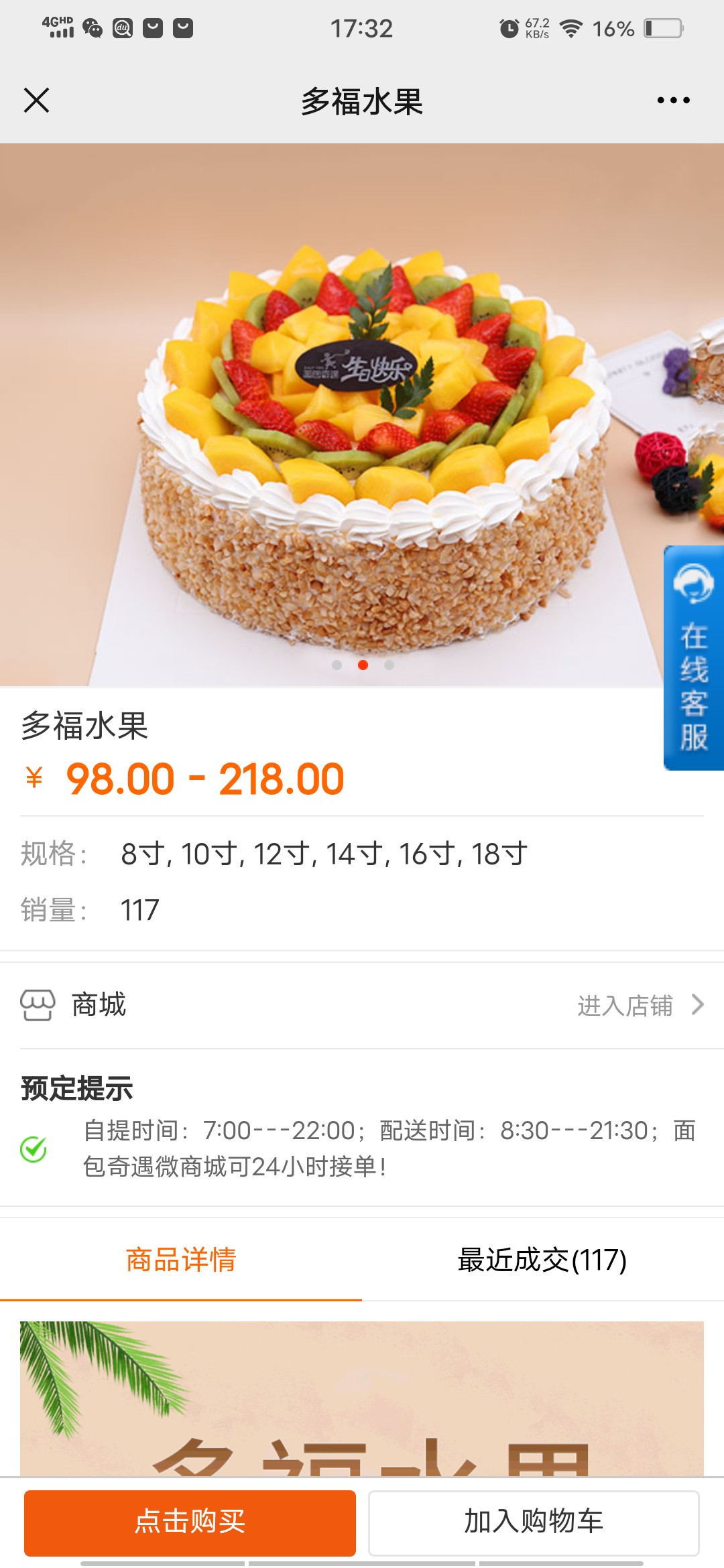Open the 规格 size options row
This screenshot has width=724, height=1568.
tap(362, 854)
